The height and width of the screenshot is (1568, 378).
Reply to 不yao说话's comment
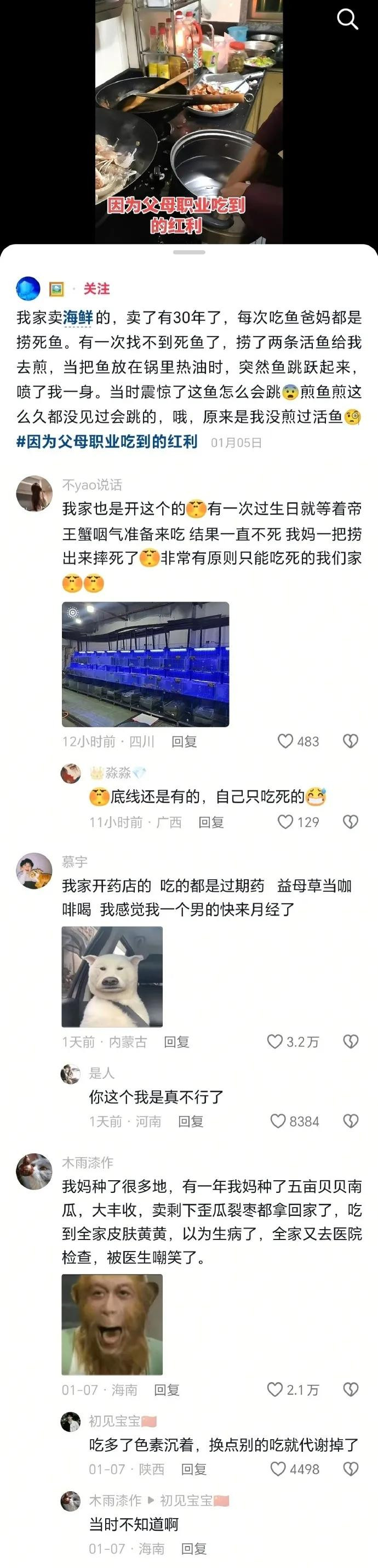[184, 741]
